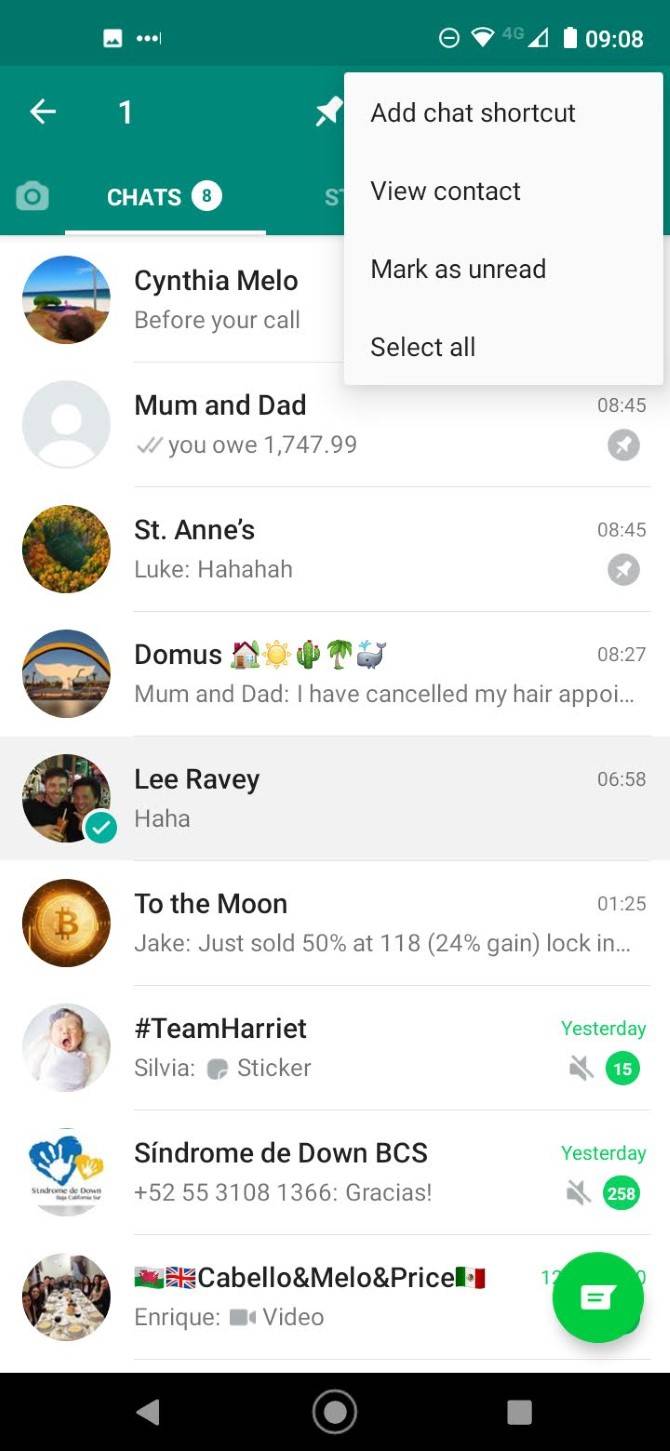
Task: Open the camera tab
Action: 32,196
